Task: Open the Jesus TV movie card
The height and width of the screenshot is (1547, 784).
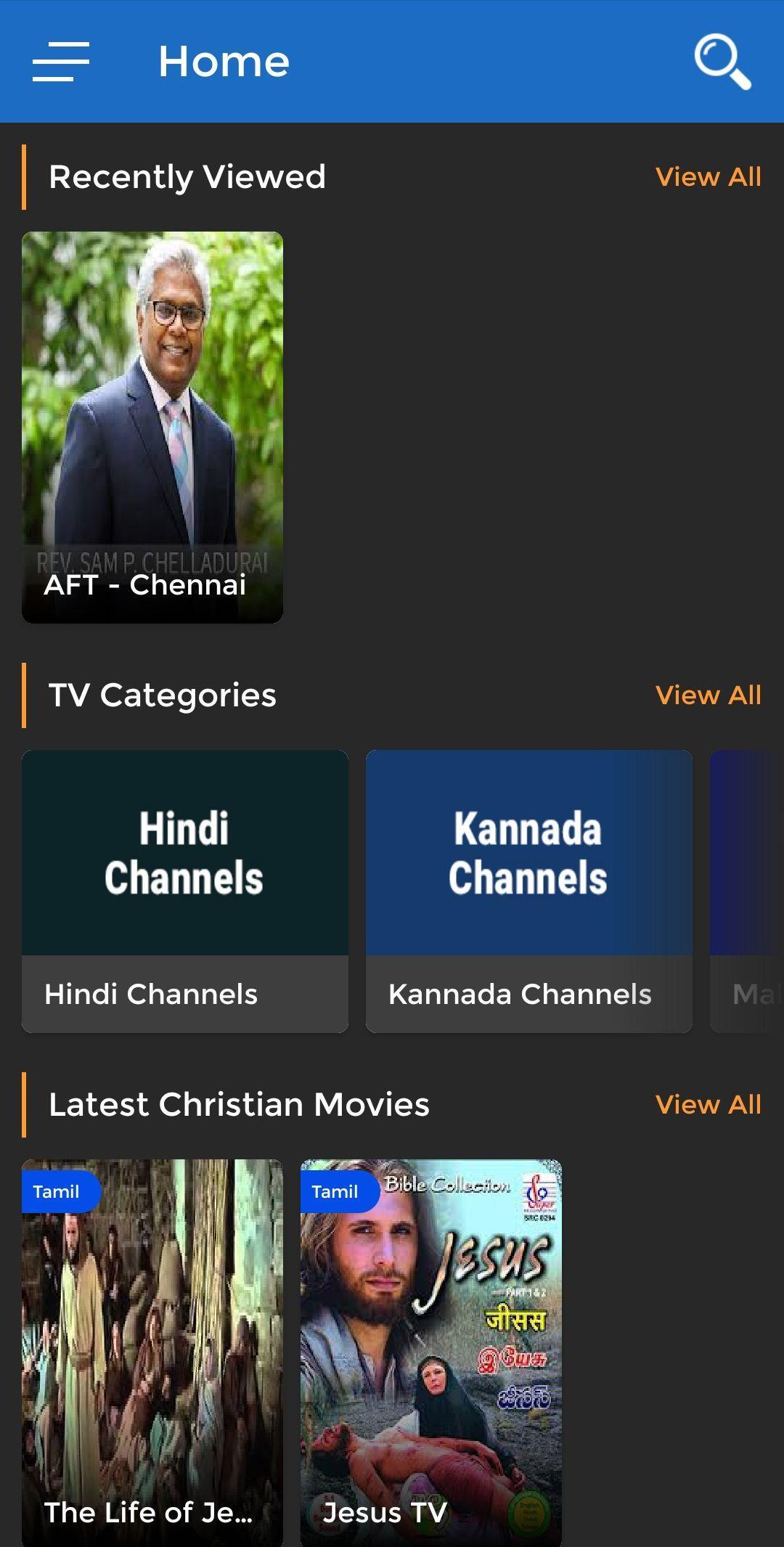Action: pyautogui.click(x=431, y=1350)
